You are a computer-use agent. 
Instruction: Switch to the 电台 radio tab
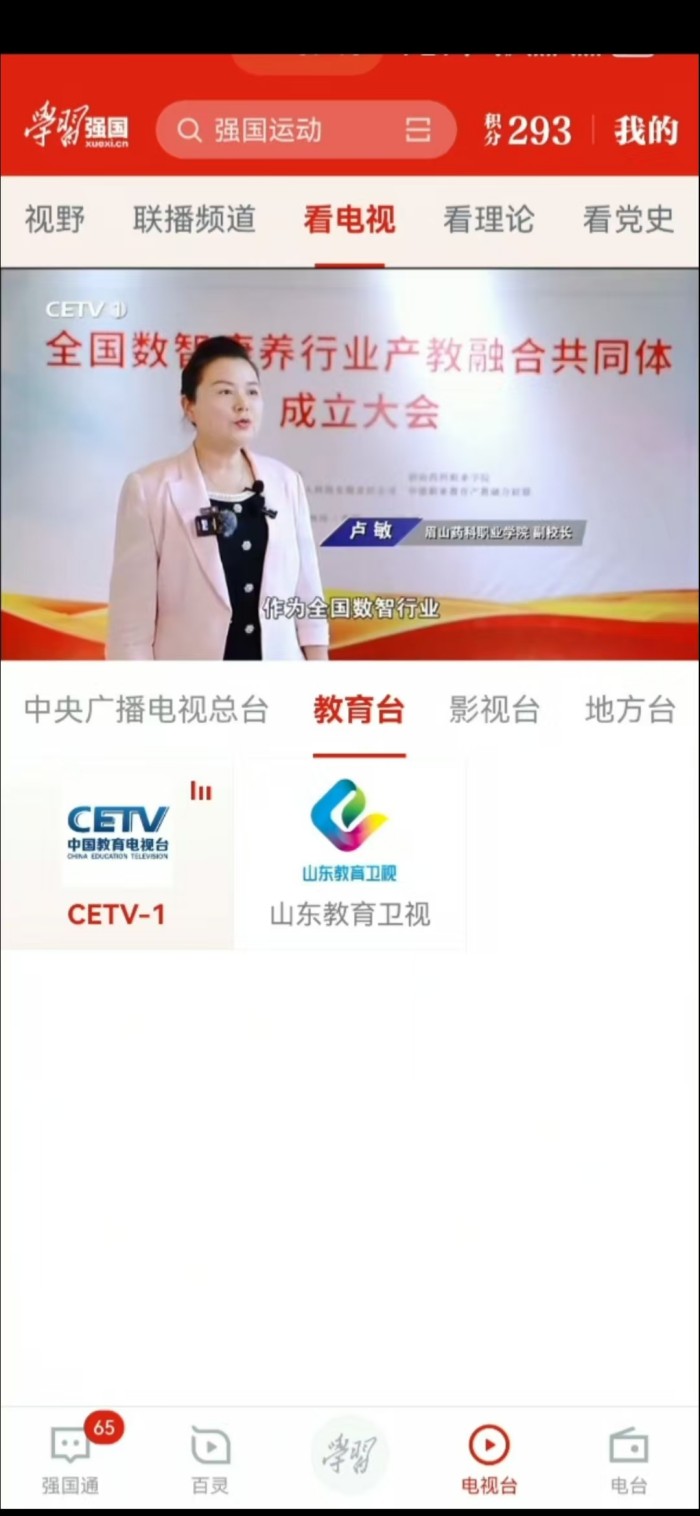tap(628, 1460)
